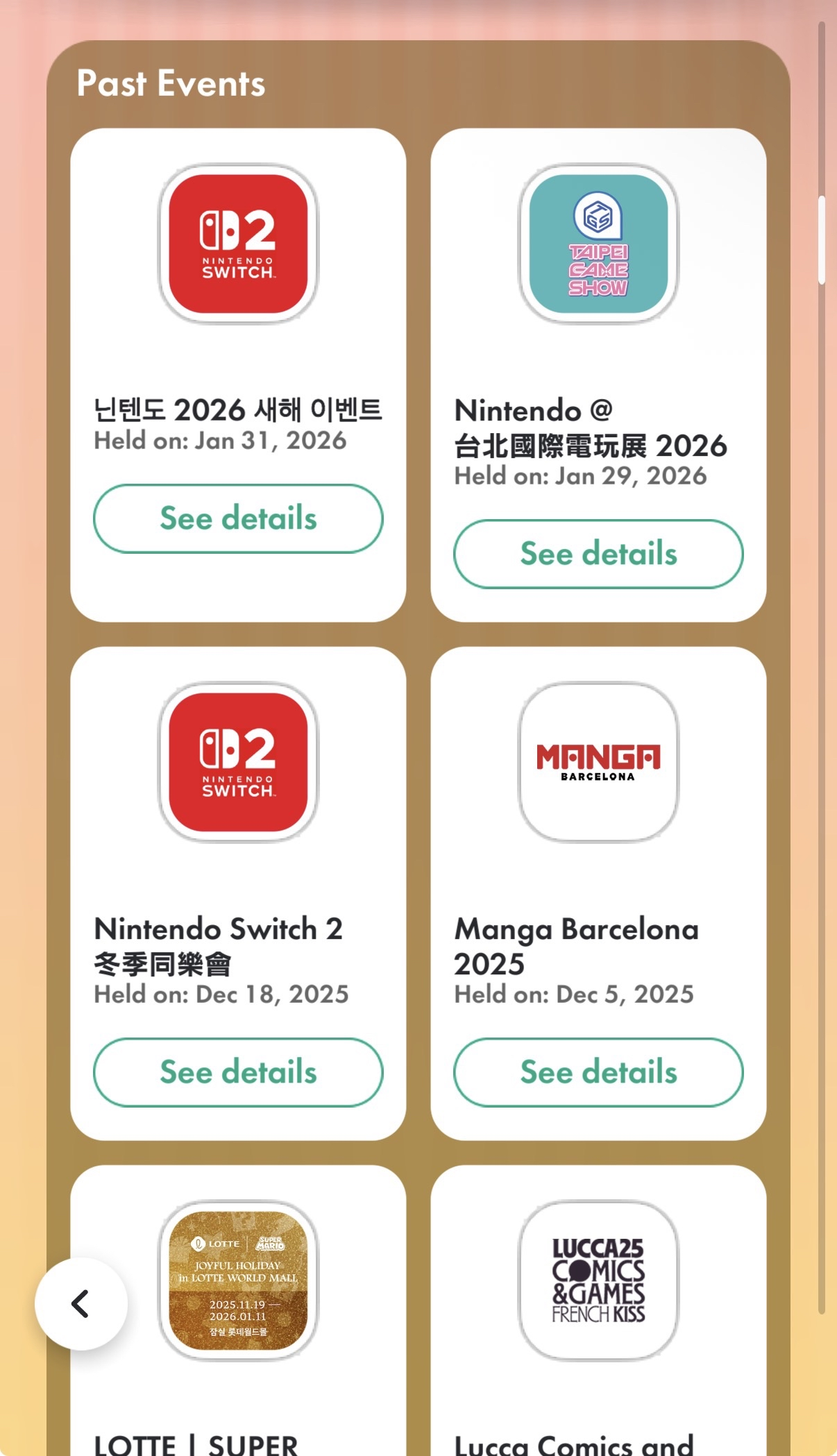See details for Manga Barcelona 2025
This screenshot has width=837, height=1456.
tap(598, 1072)
